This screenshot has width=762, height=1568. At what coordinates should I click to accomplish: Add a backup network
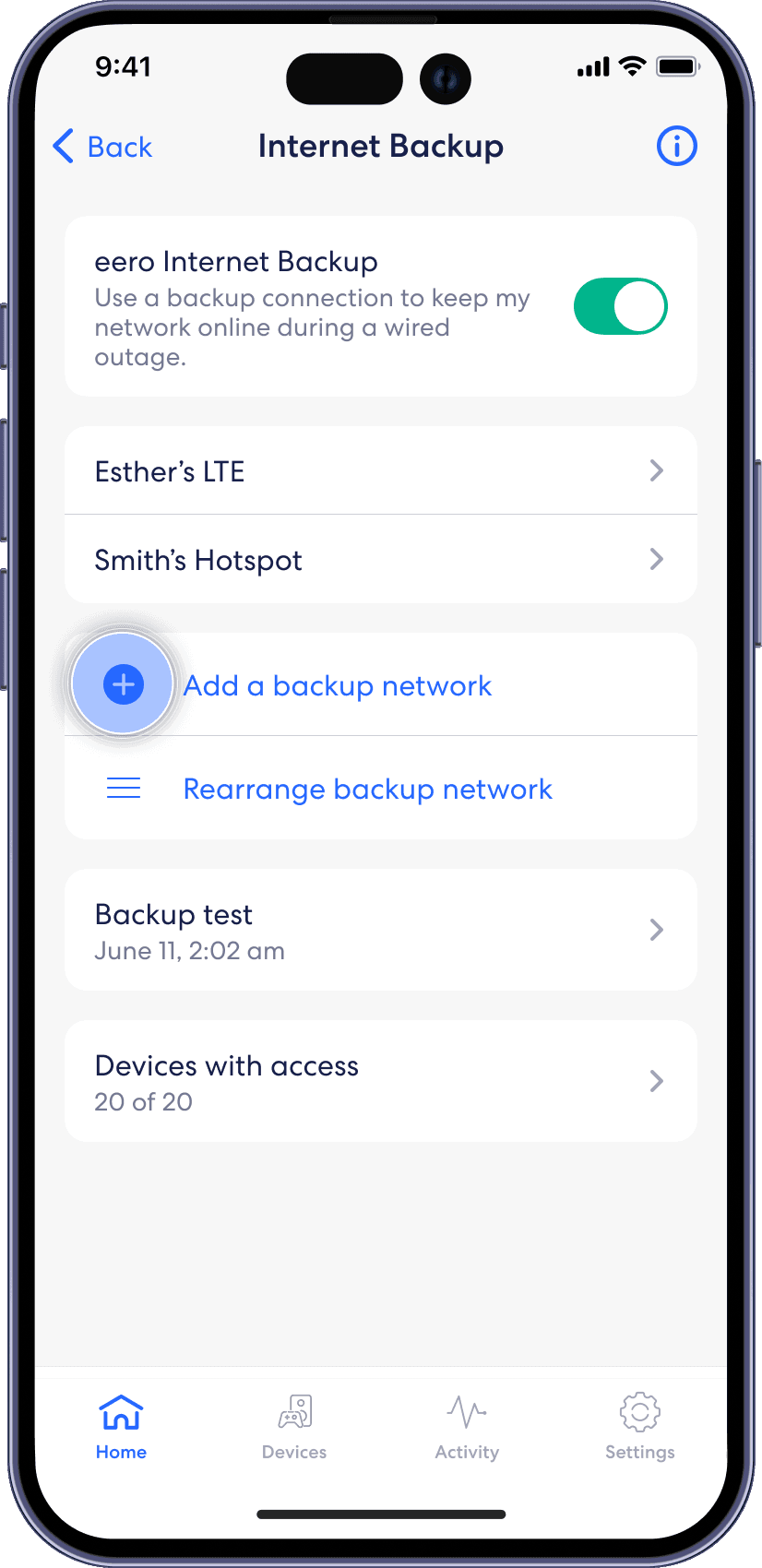click(337, 685)
